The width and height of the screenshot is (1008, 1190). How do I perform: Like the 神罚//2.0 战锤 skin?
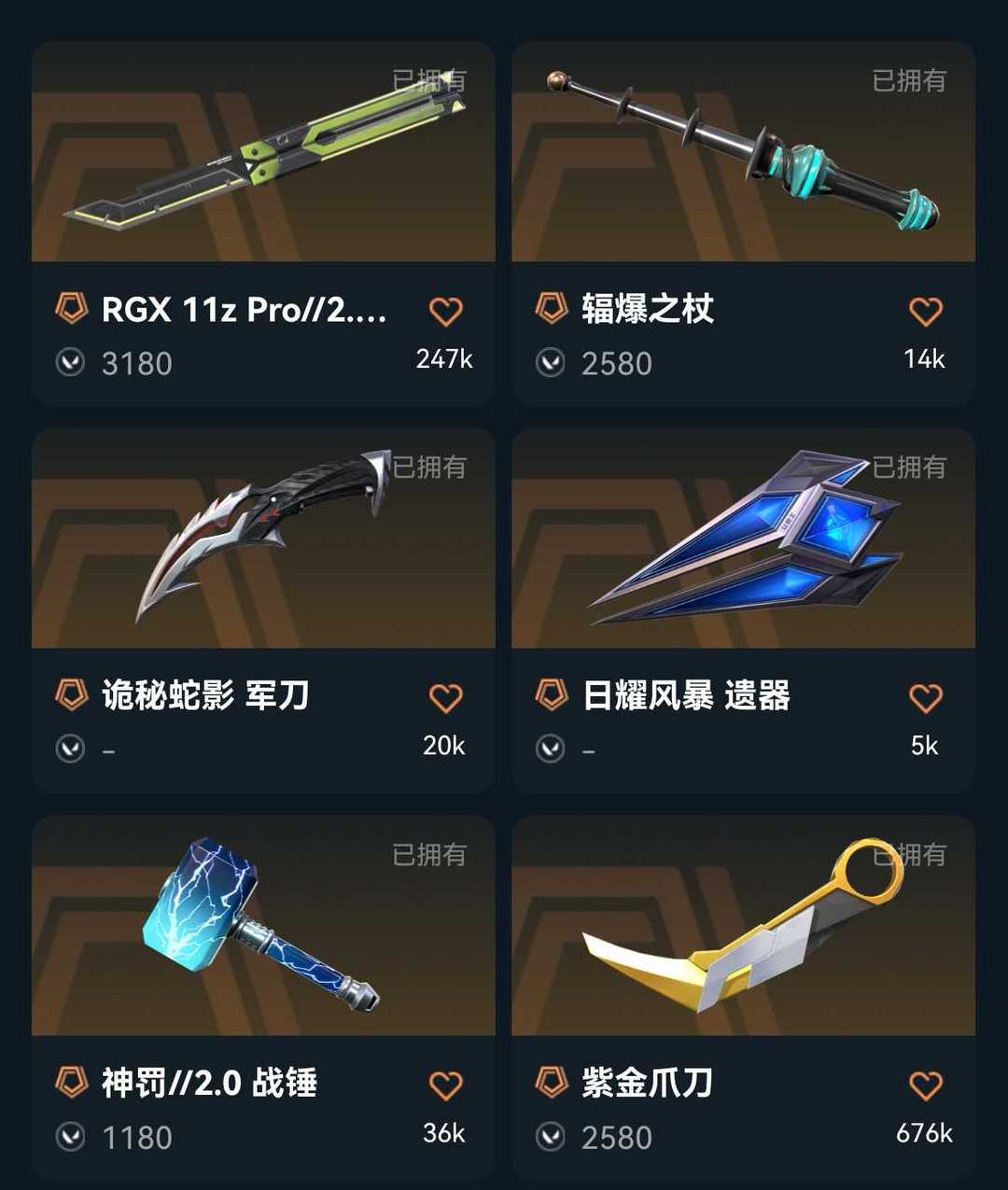[445, 1085]
